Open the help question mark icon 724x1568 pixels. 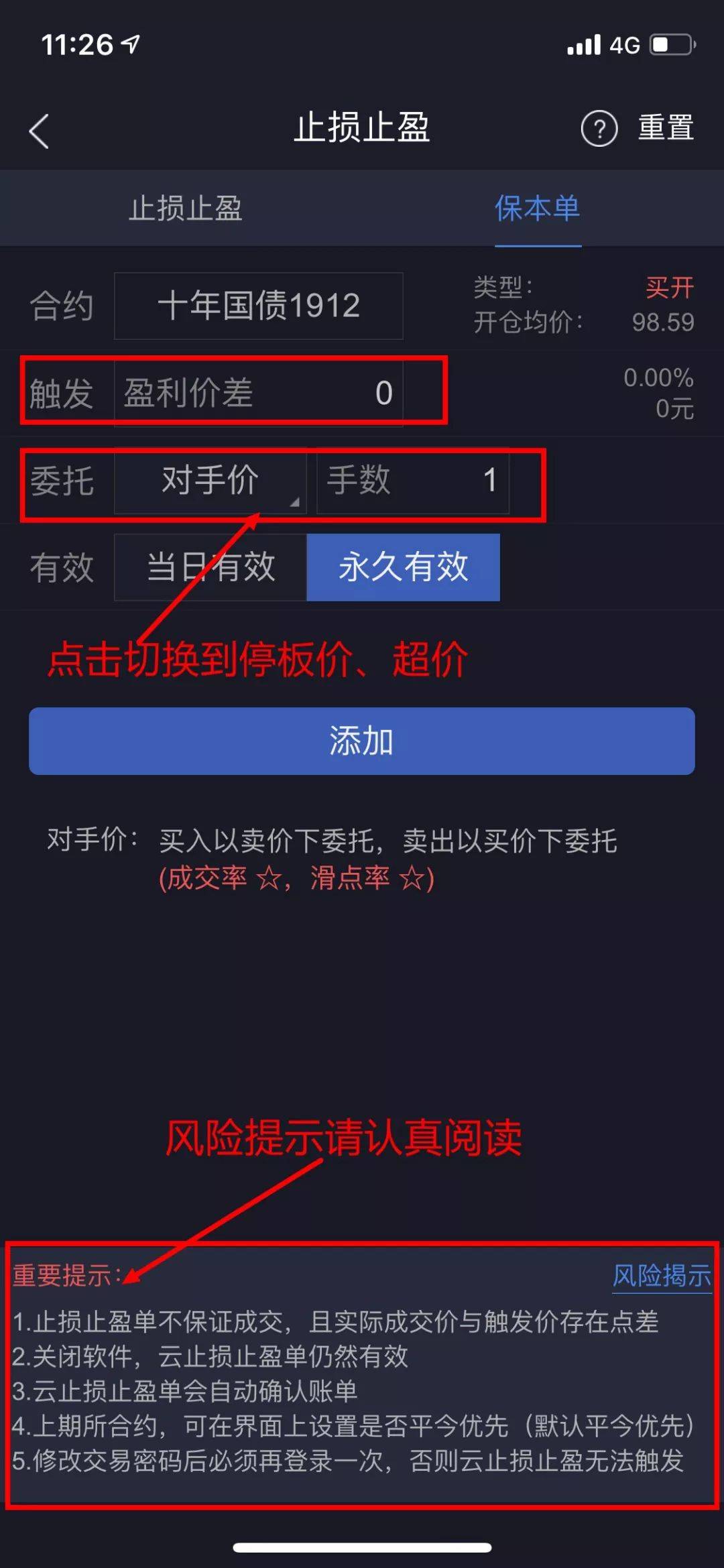tap(599, 128)
